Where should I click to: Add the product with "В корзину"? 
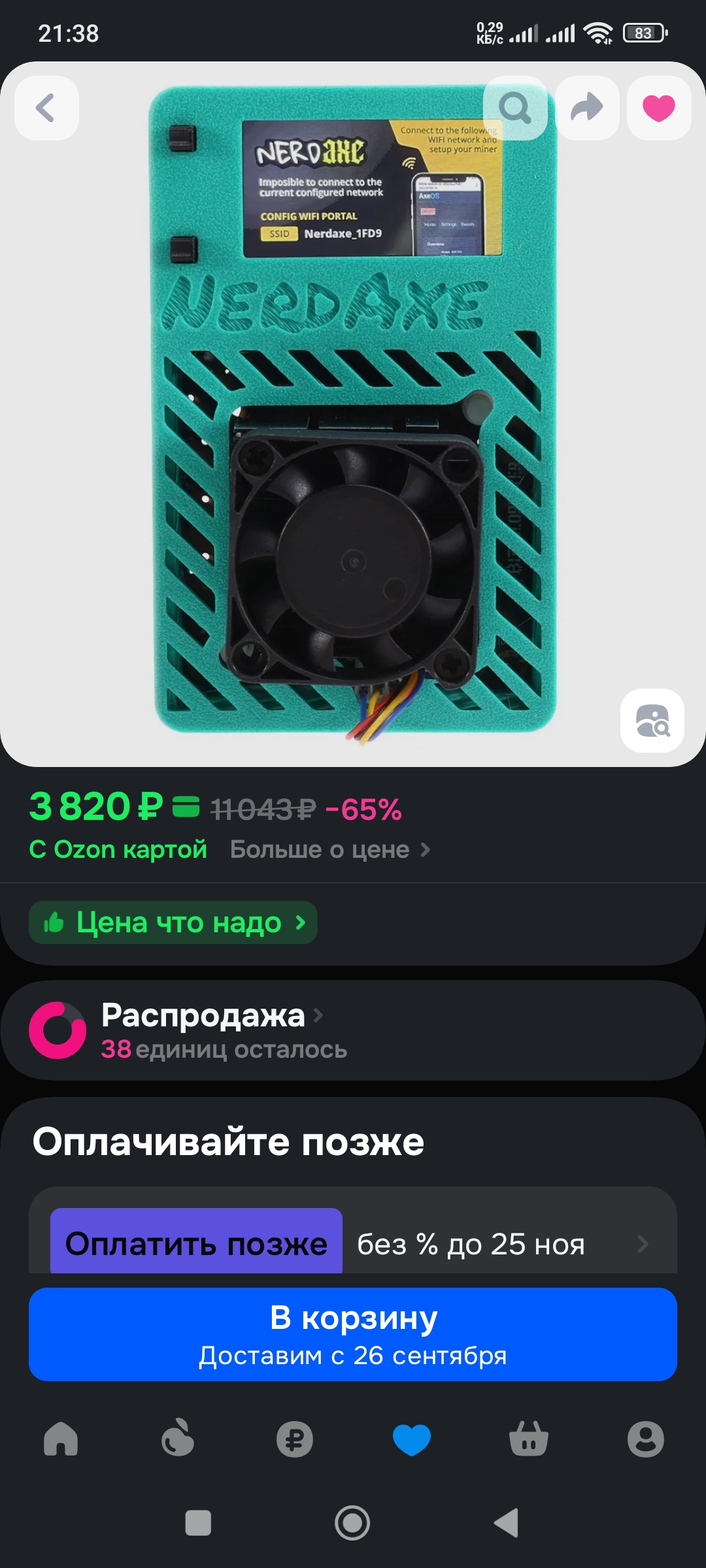(x=353, y=1334)
